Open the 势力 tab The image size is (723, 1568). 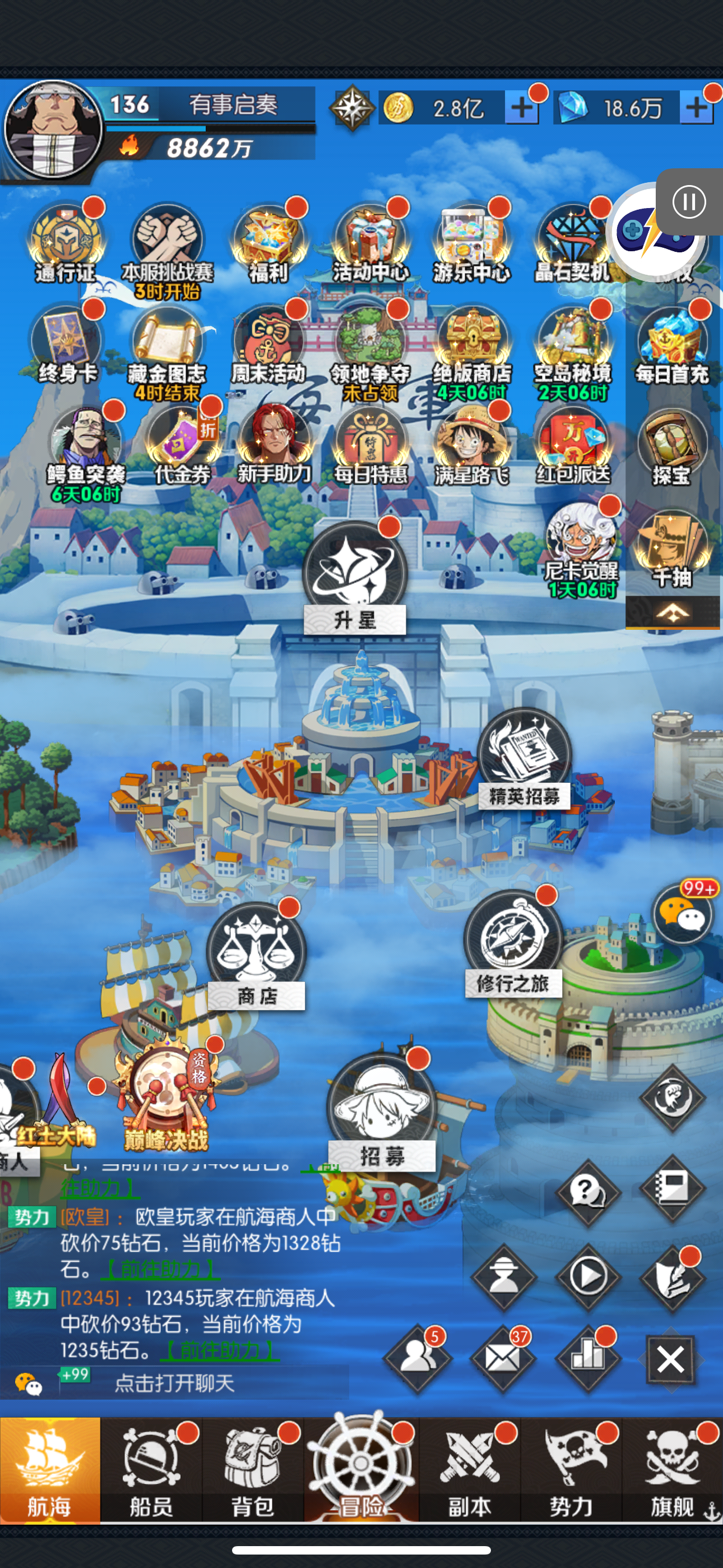click(x=571, y=1468)
